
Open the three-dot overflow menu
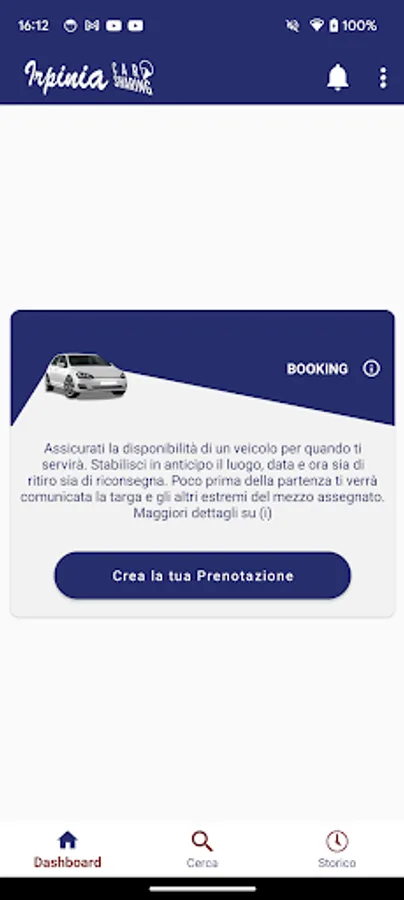[x=383, y=77]
